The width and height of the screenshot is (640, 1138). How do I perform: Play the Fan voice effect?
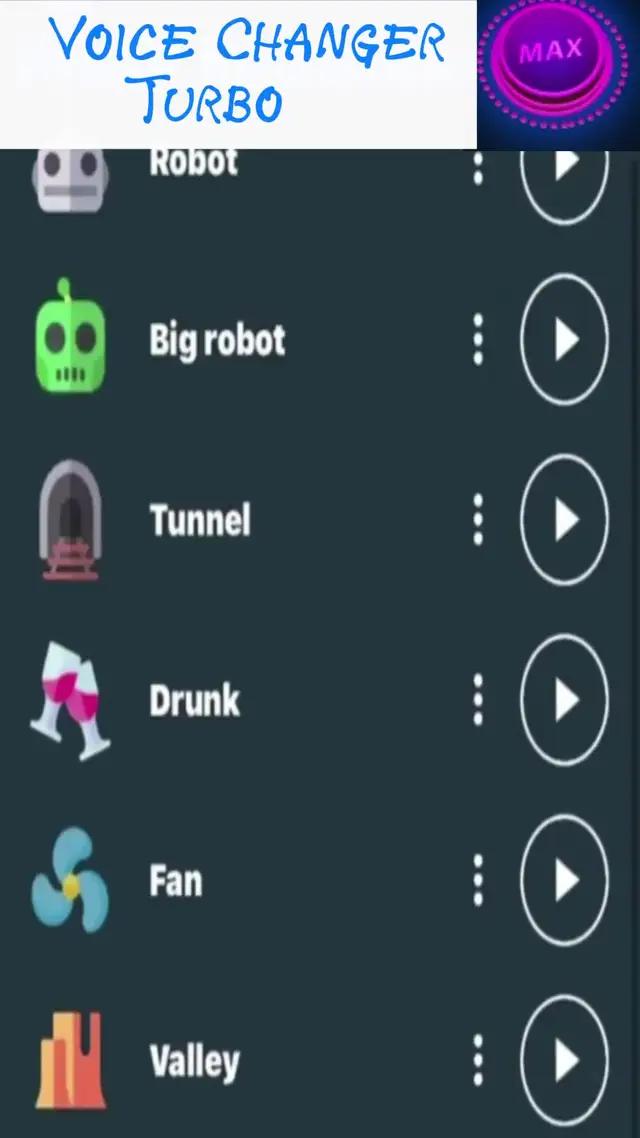pos(565,880)
